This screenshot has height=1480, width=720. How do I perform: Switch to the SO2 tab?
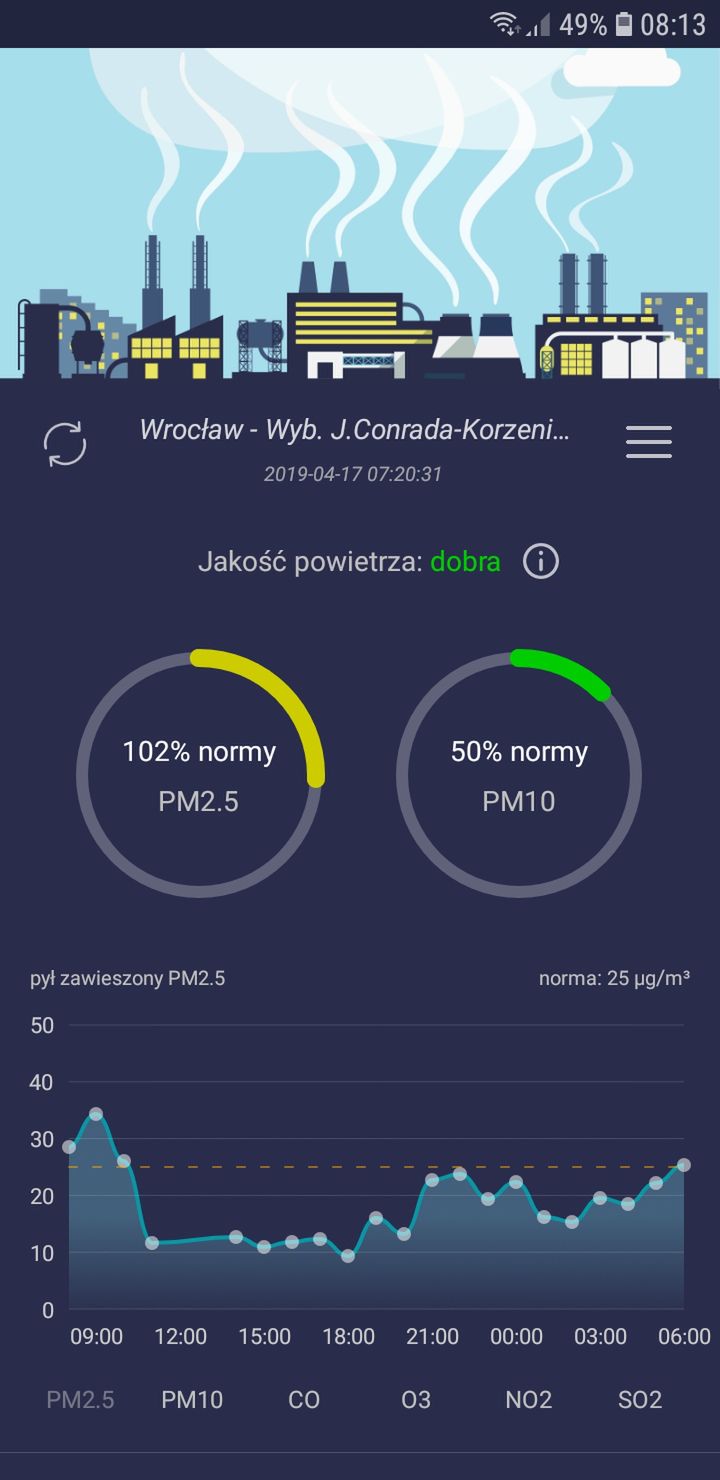coord(640,1399)
